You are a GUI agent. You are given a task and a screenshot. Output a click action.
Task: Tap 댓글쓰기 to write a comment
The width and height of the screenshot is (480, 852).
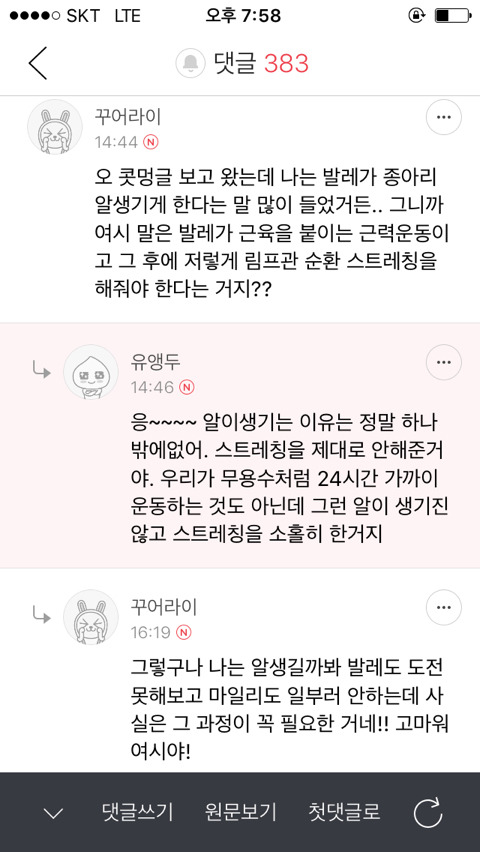tap(137, 812)
